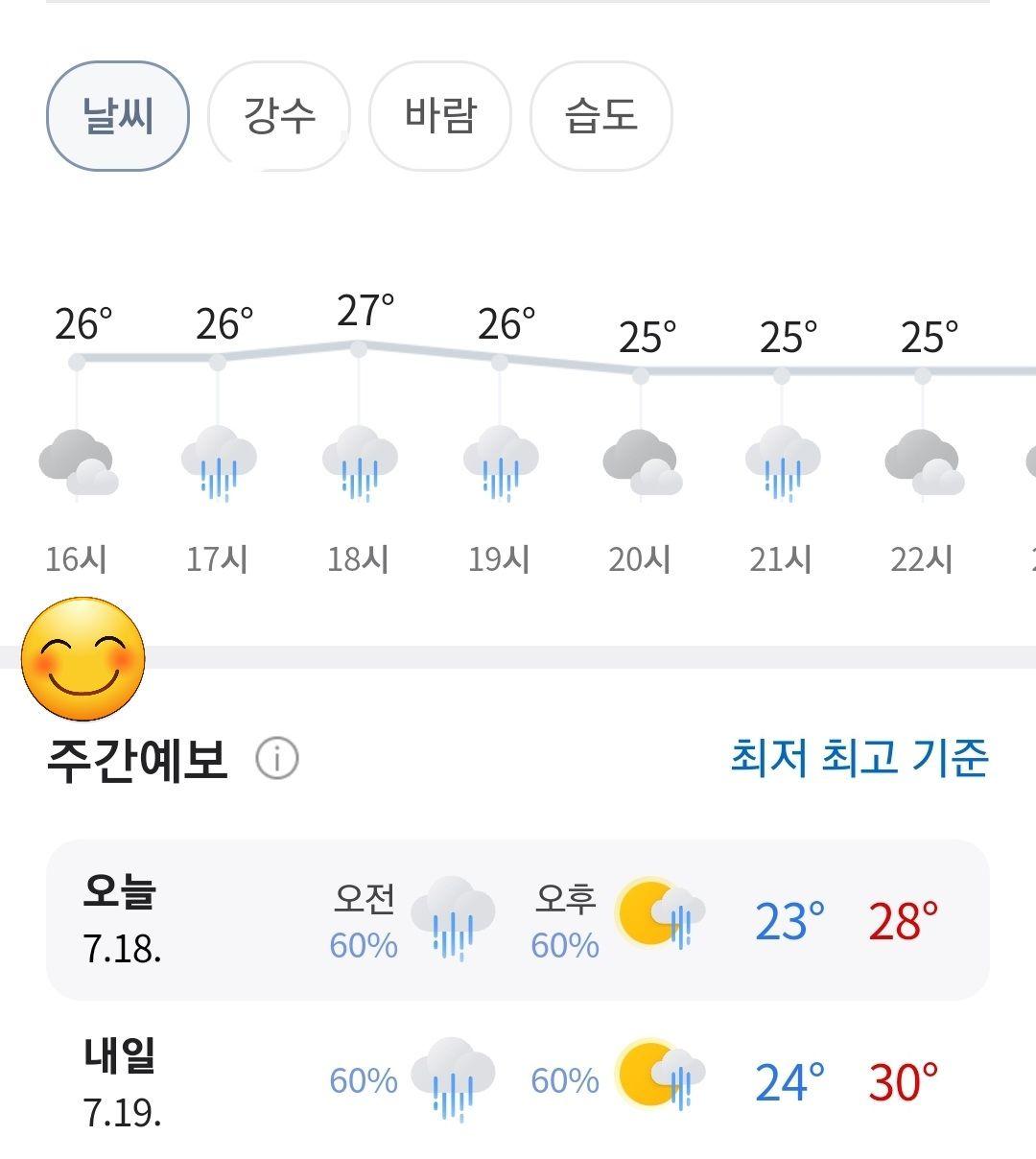Switch to the 습도 chip
The image size is (1036, 1159).
point(601,116)
